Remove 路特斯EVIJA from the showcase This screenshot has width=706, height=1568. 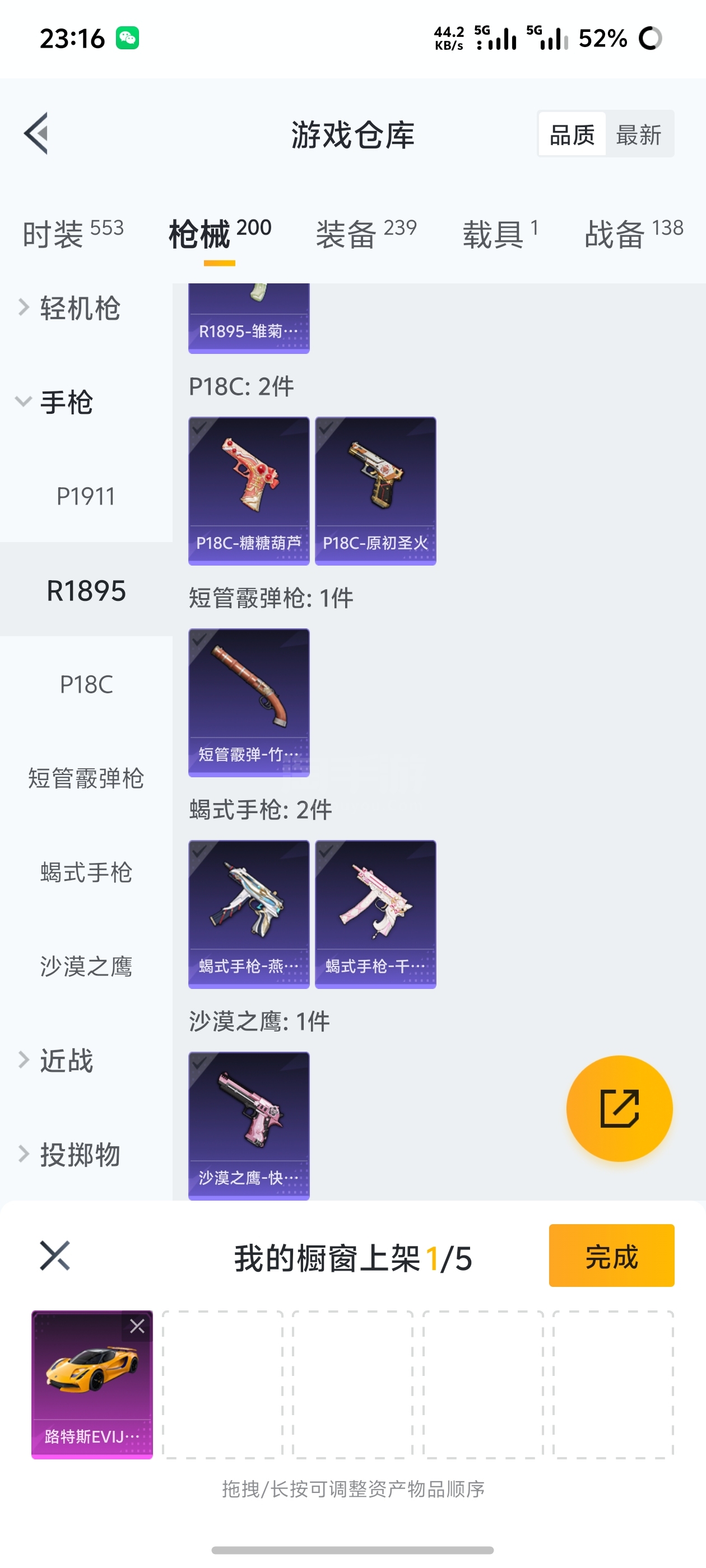(137, 1326)
